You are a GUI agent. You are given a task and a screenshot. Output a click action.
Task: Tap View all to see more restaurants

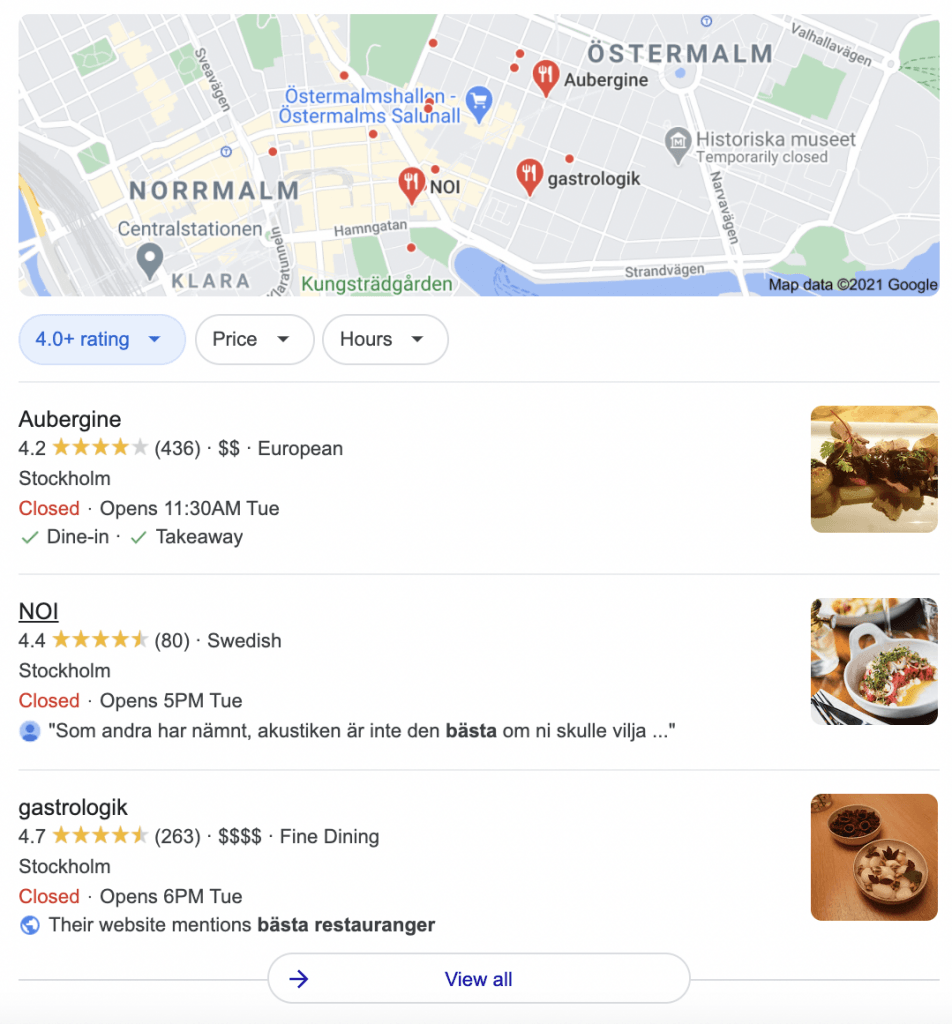[478, 979]
